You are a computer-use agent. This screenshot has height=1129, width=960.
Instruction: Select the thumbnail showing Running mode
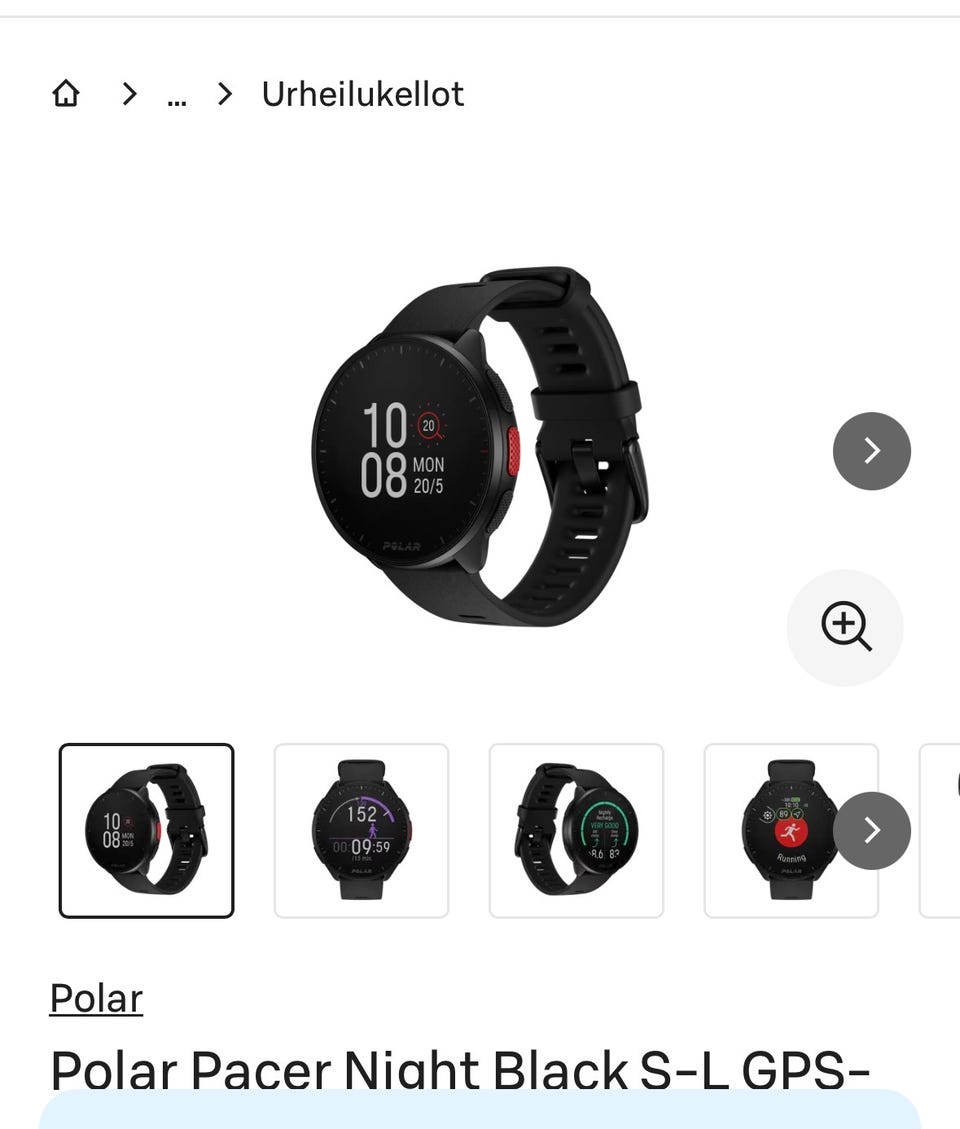pos(780,830)
